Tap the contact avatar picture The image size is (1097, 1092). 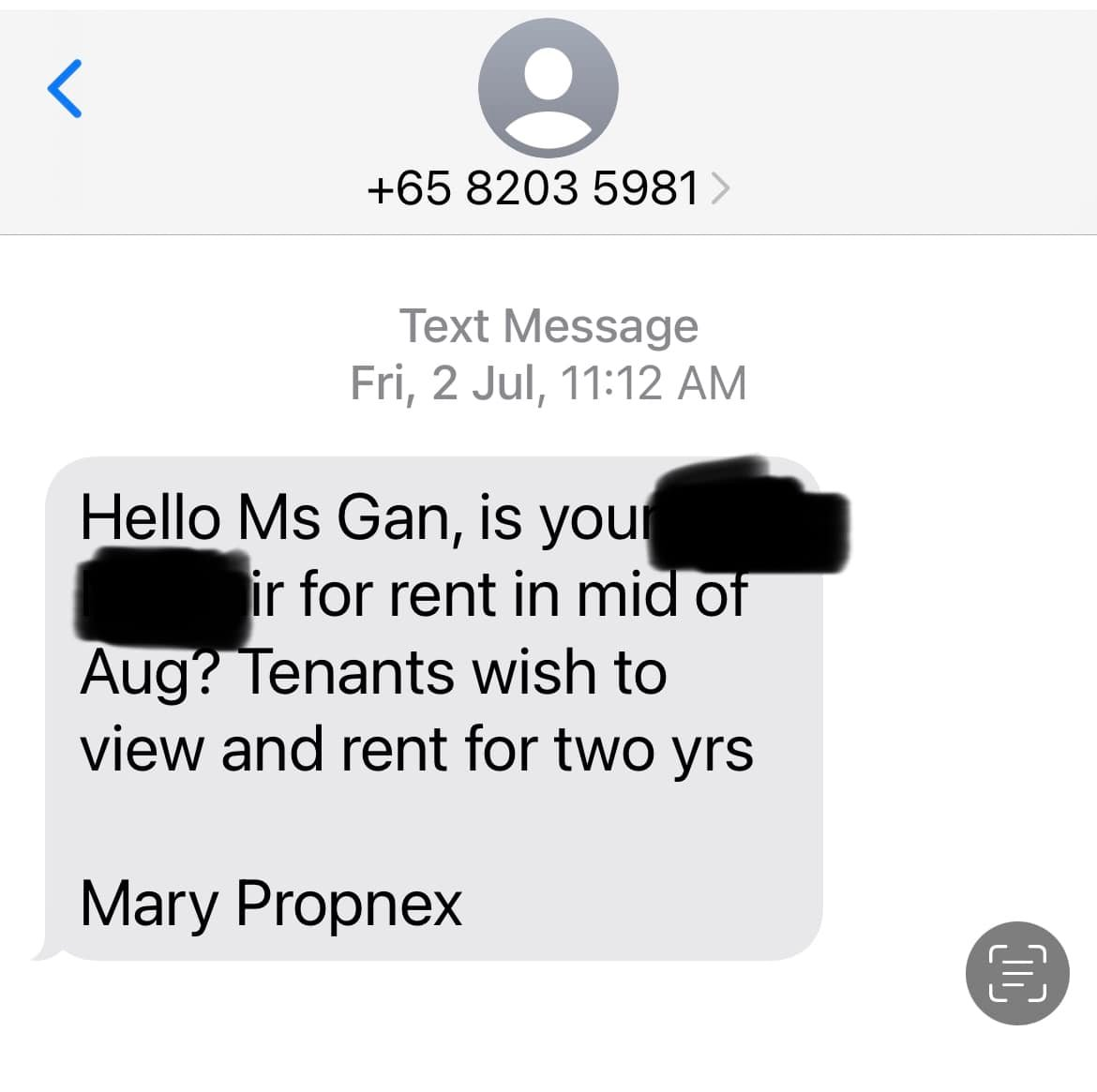tap(548, 88)
